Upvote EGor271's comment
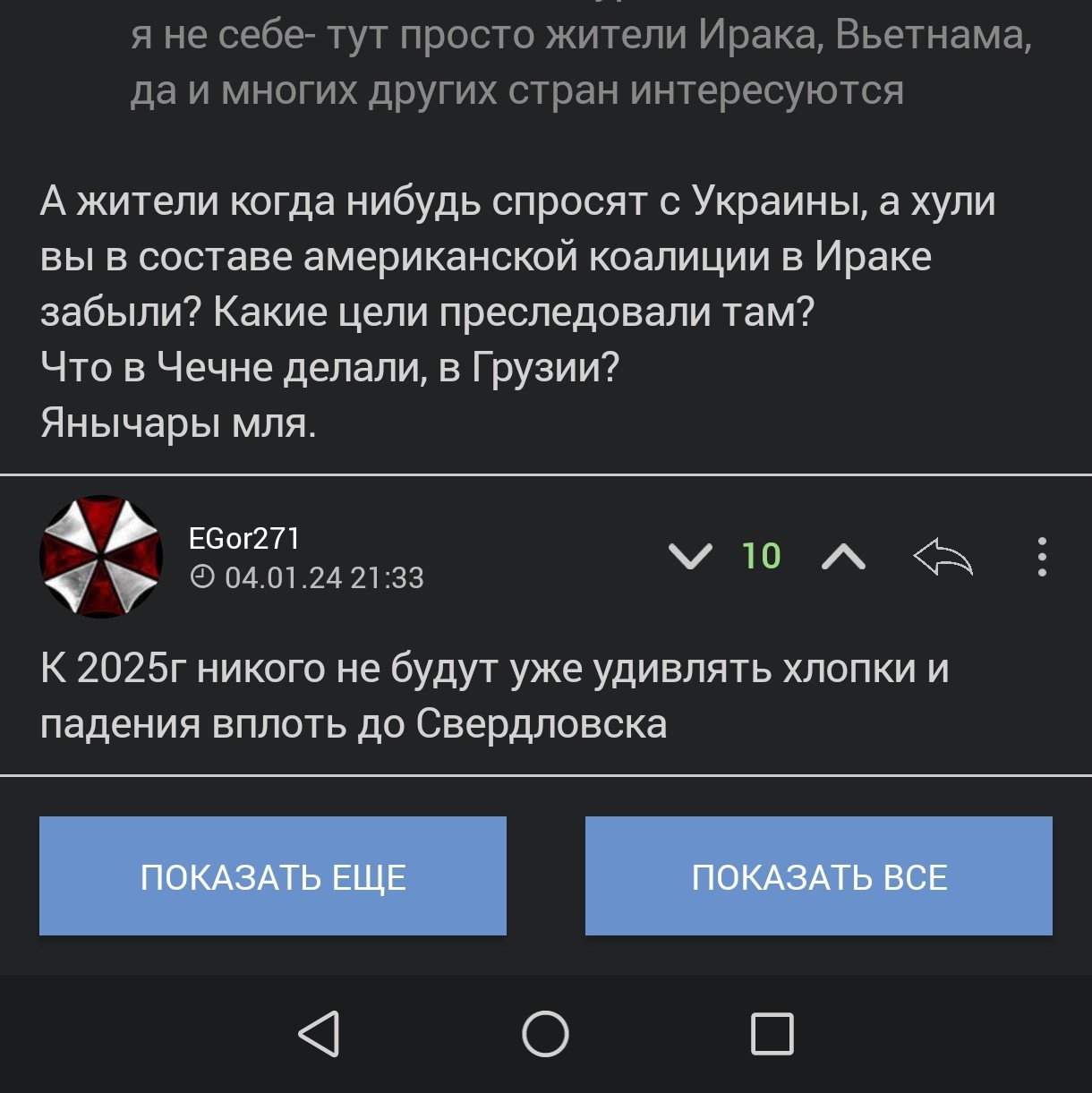Image resolution: width=1092 pixels, height=1093 pixels. (843, 557)
